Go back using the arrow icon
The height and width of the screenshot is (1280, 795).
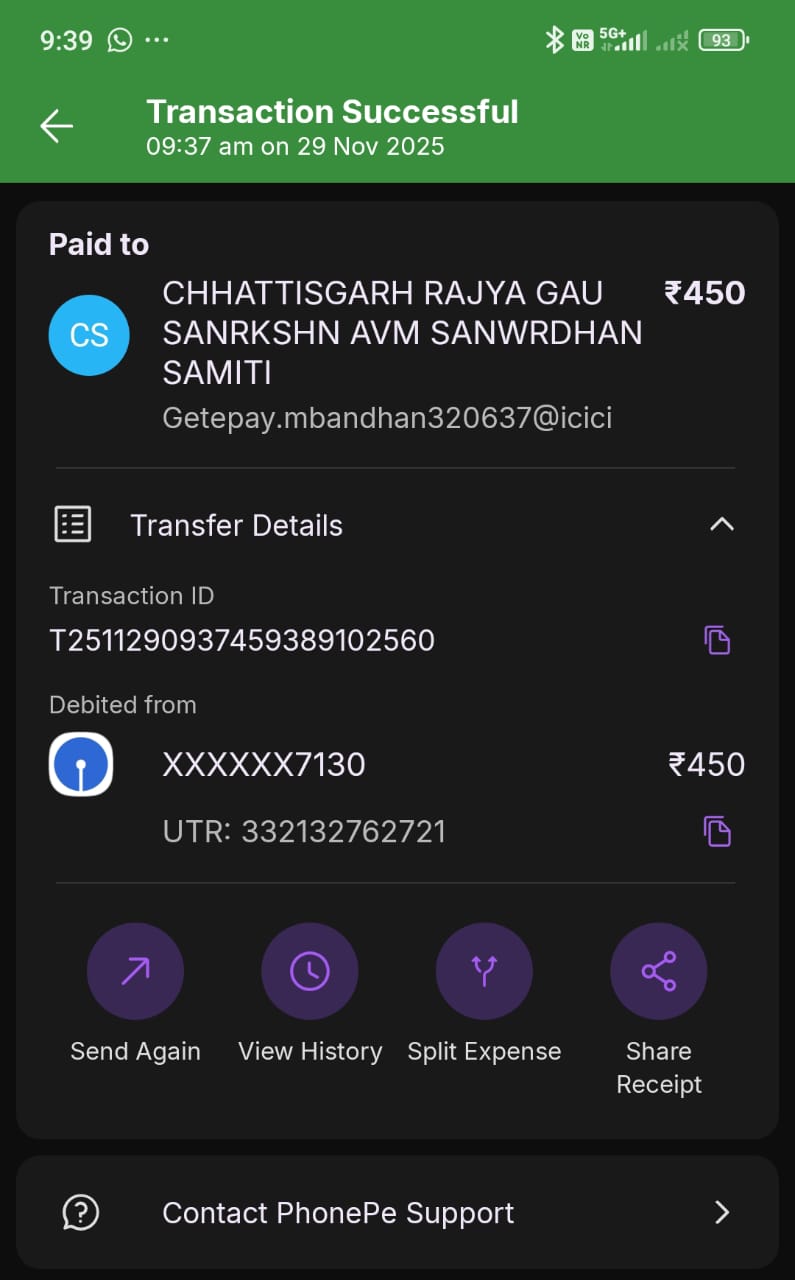(x=57, y=126)
